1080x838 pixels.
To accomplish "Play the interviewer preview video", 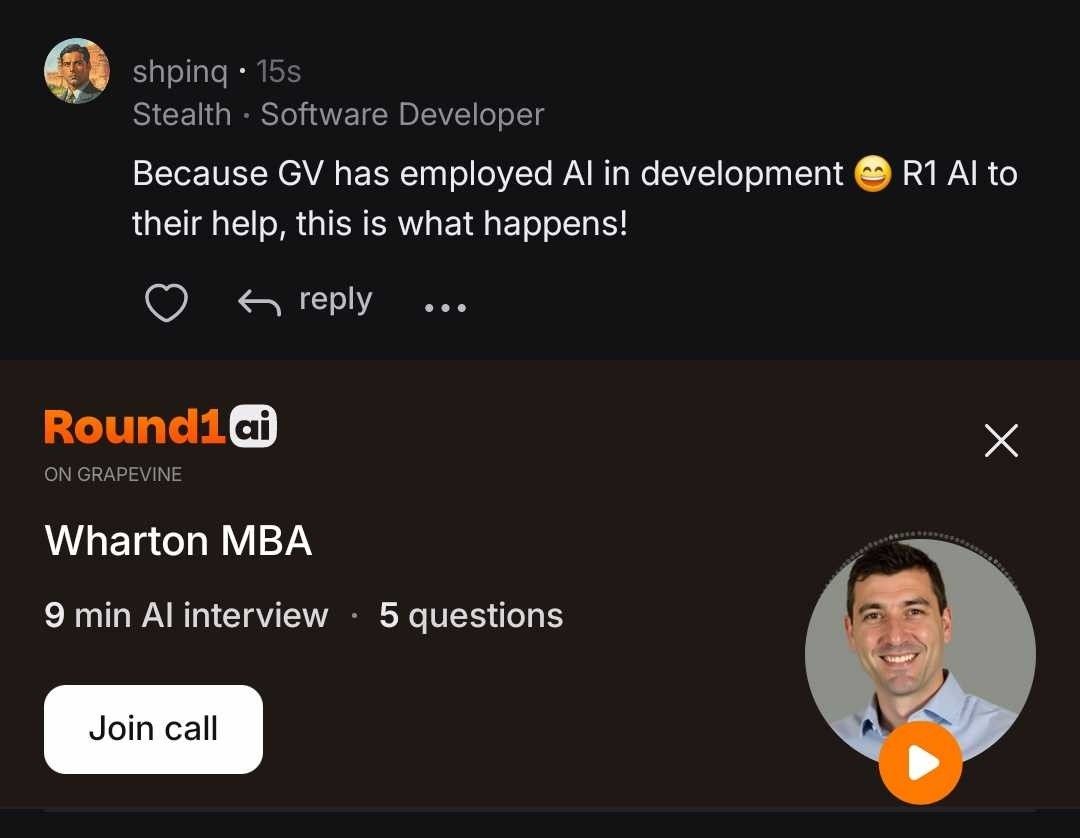I will pyautogui.click(x=920, y=764).
